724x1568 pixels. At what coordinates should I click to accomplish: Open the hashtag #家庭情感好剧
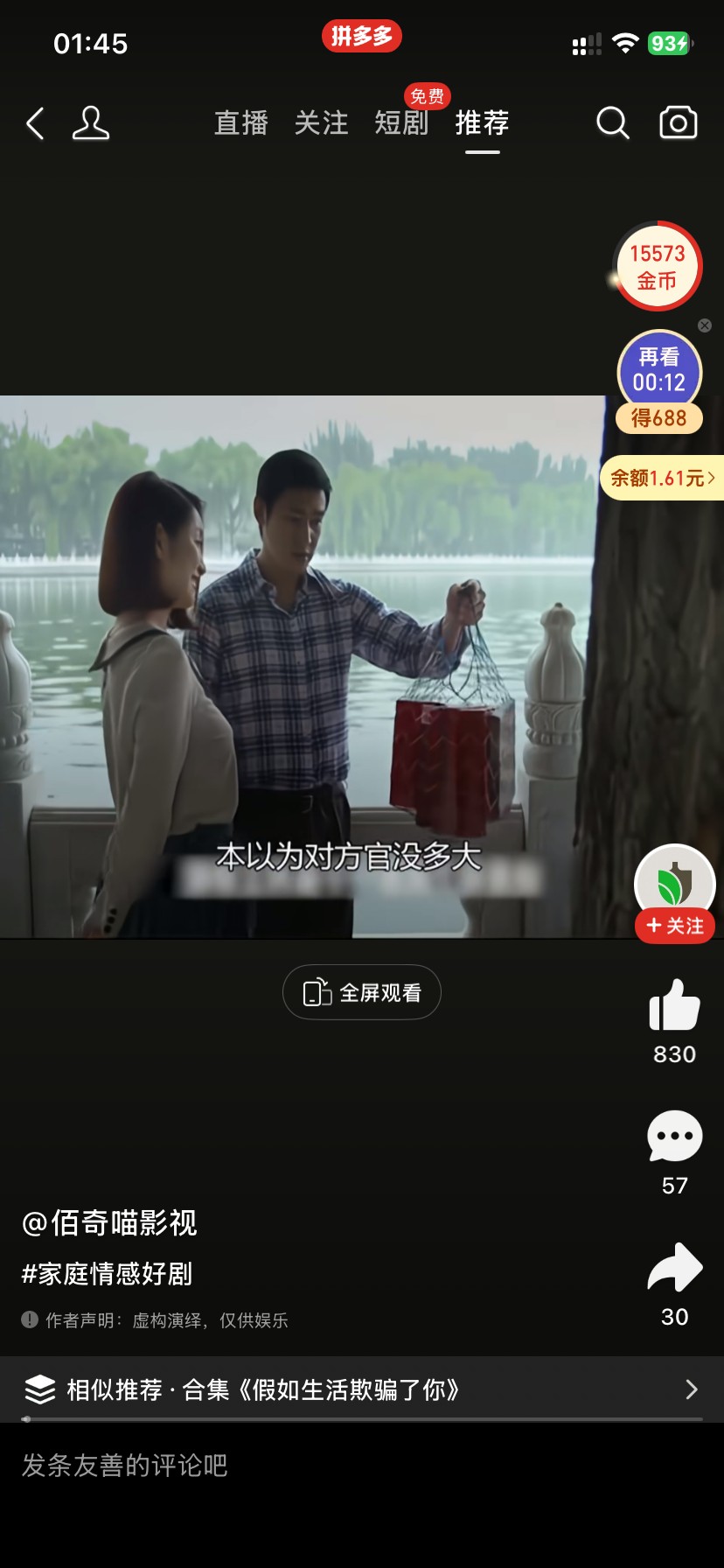(x=107, y=1274)
